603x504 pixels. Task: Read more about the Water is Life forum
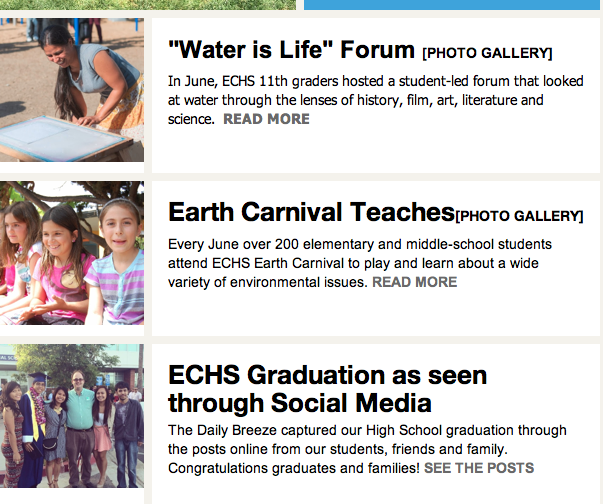(266, 119)
